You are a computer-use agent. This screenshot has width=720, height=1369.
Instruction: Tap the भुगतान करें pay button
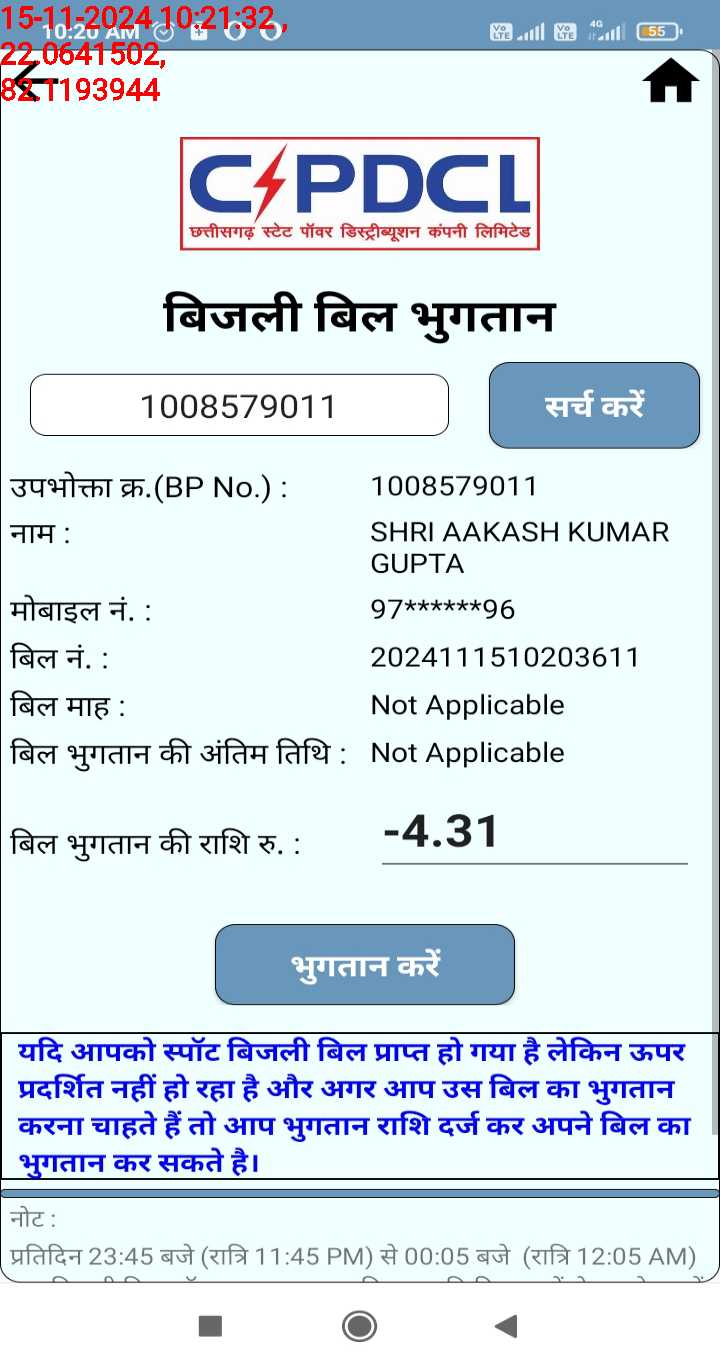point(365,965)
